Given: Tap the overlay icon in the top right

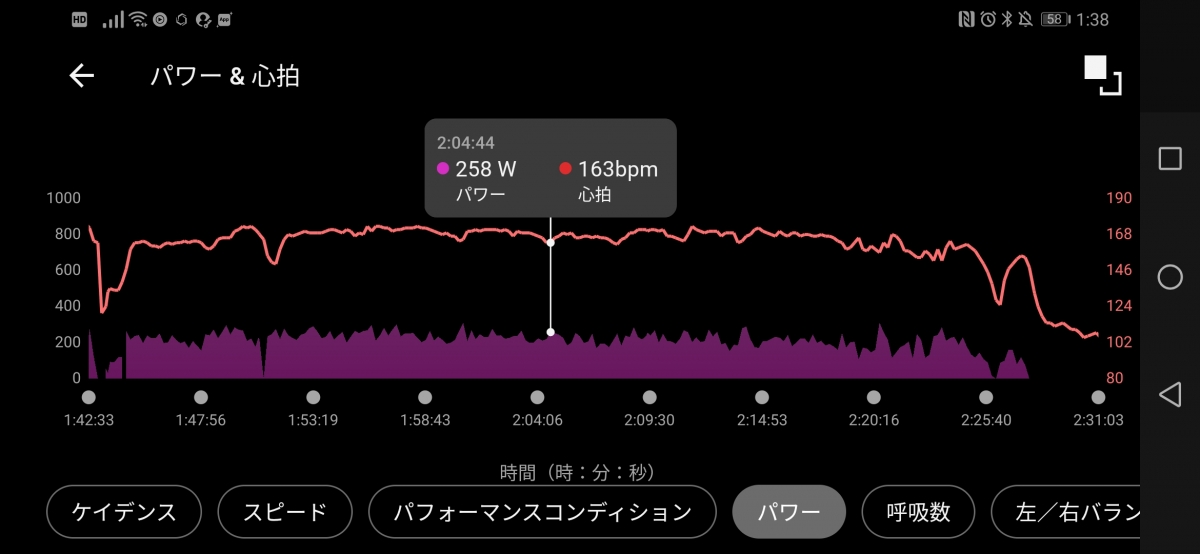Looking at the screenshot, I should [1103, 76].
